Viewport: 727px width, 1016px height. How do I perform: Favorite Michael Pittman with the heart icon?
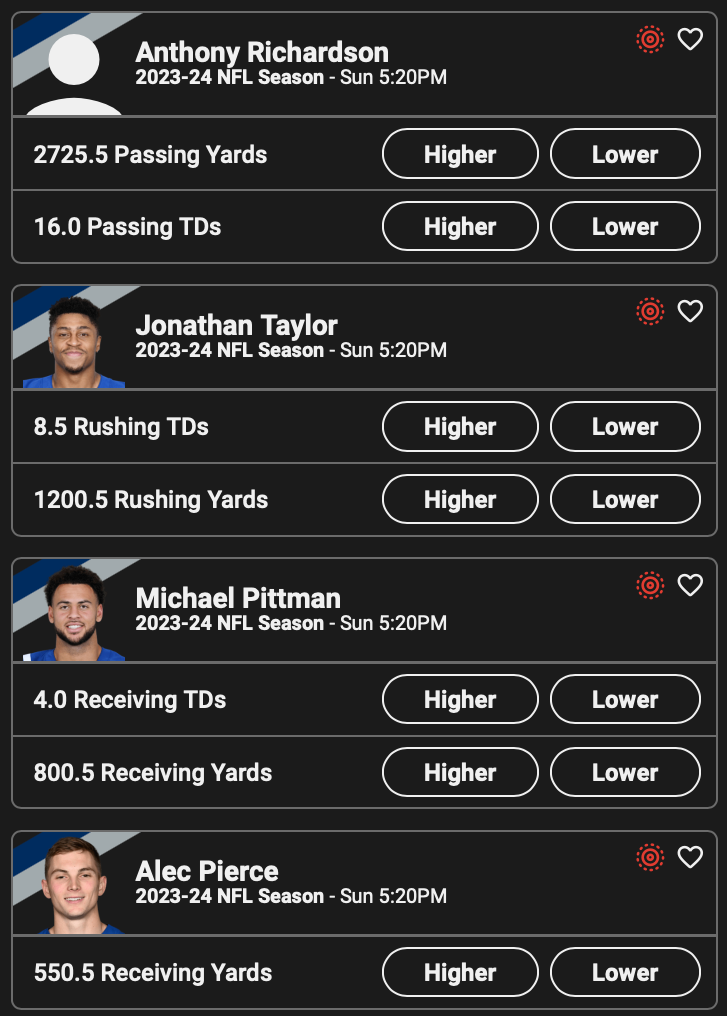pyautogui.click(x=690, y=585)
